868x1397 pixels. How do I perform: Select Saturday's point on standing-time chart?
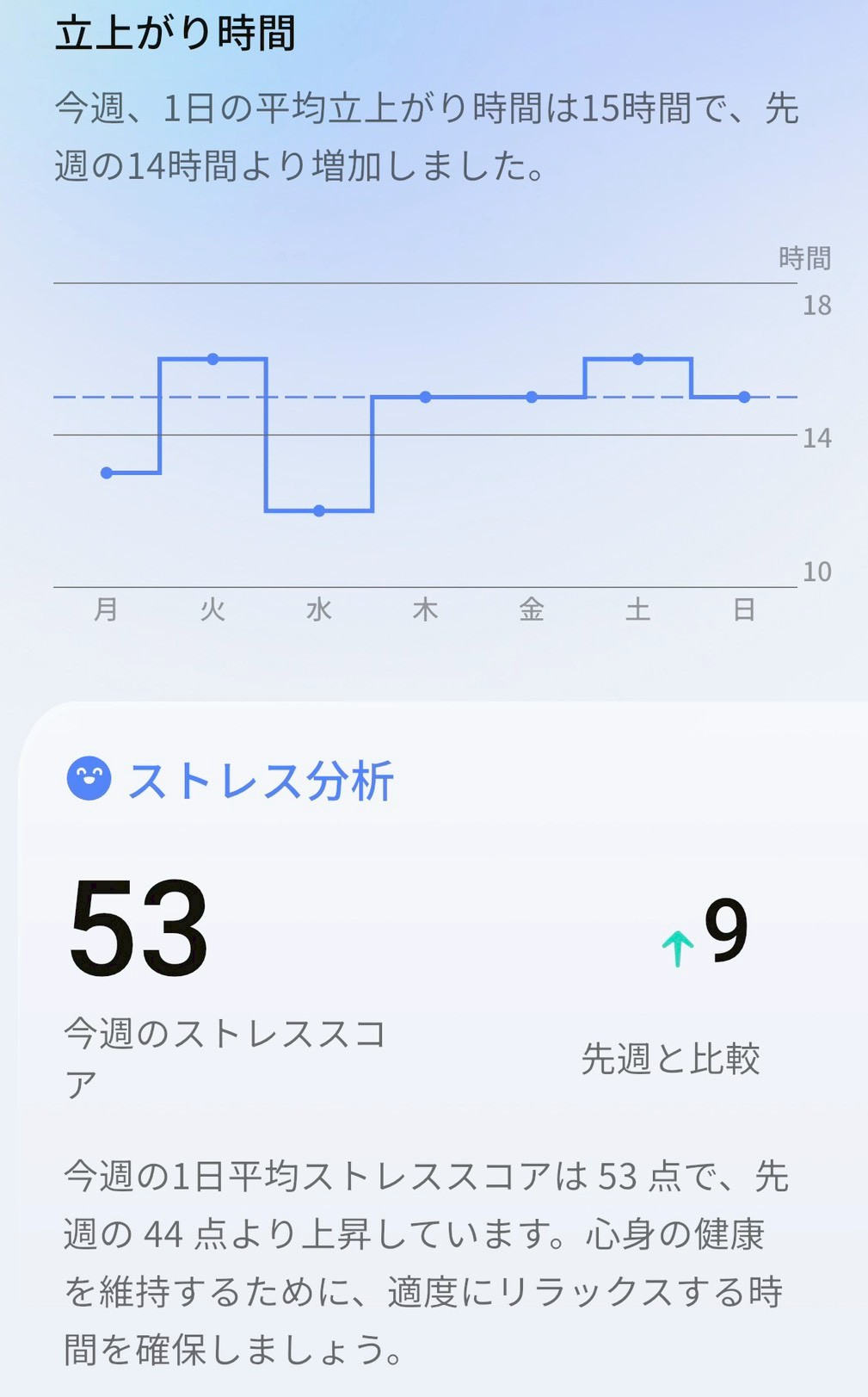(x=637, y=359)
